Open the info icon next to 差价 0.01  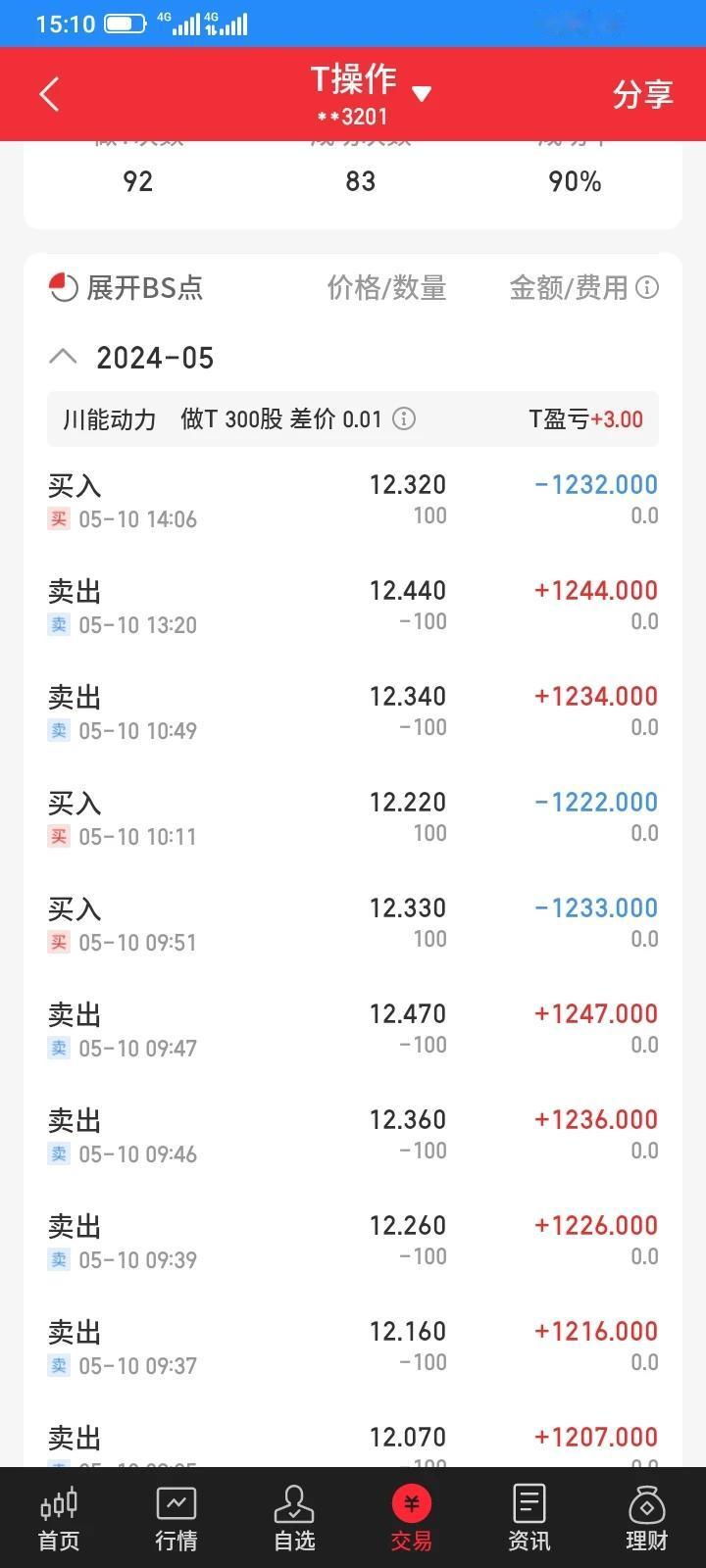404,418
